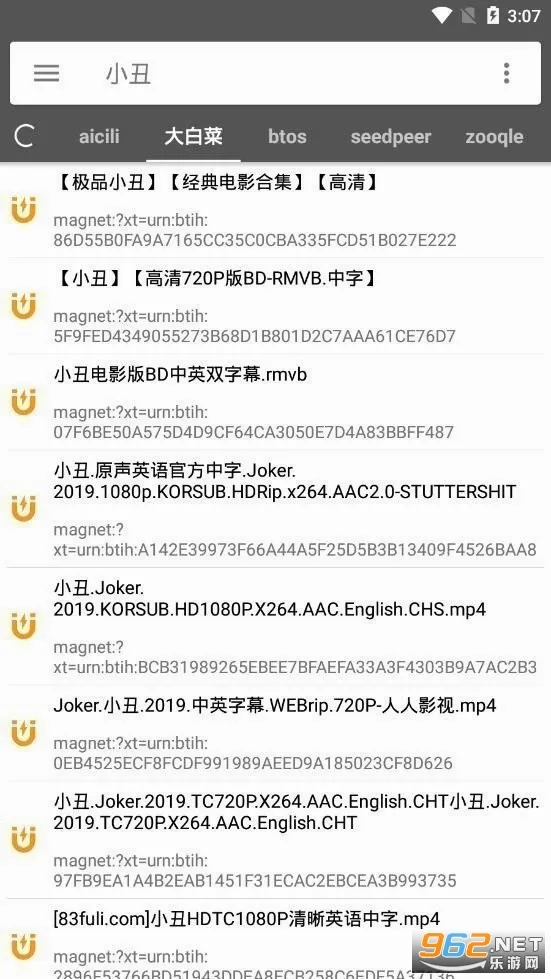The width and height of the screenshot is (551, 979).
Task: Switch to the seedpeer tab
Action: point(391,137)
